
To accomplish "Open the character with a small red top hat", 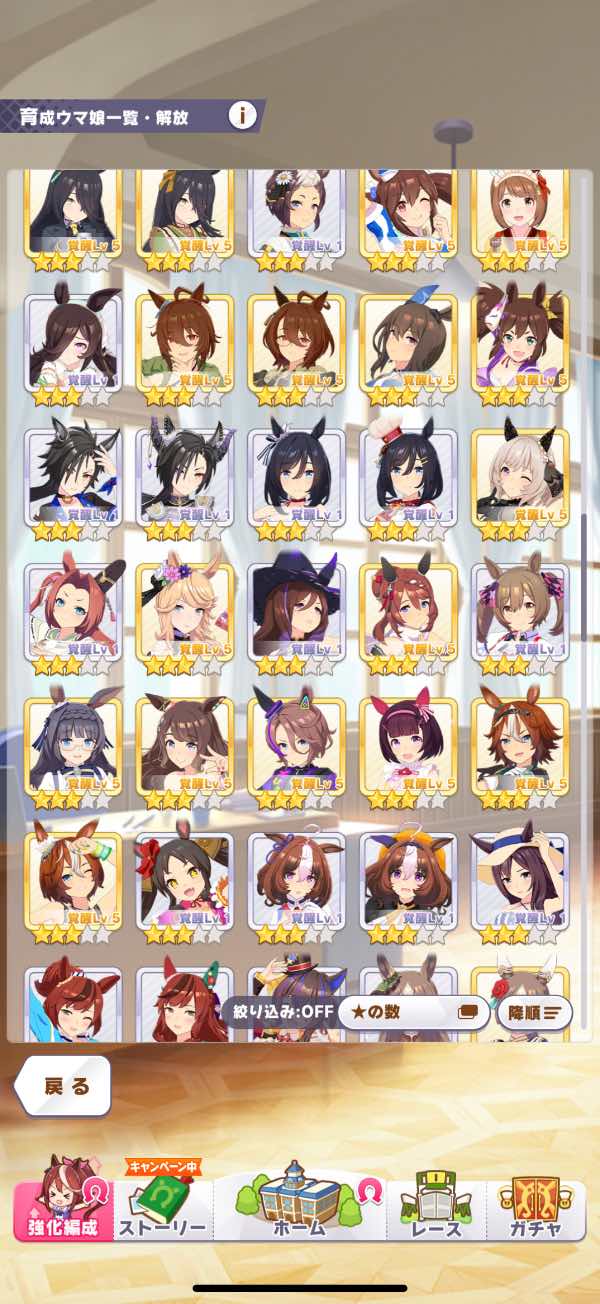I will click(408, 478).
